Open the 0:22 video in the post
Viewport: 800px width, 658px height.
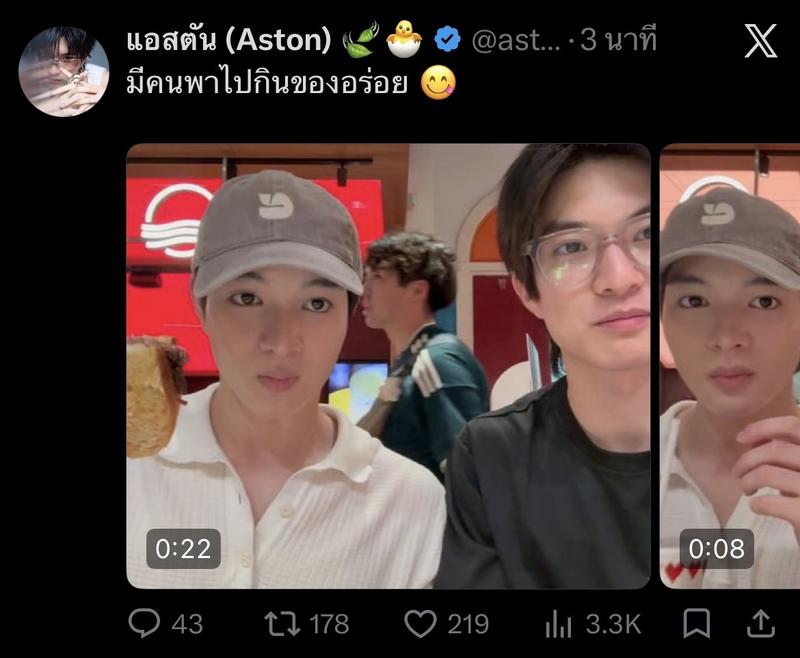[x=388, y=366]
